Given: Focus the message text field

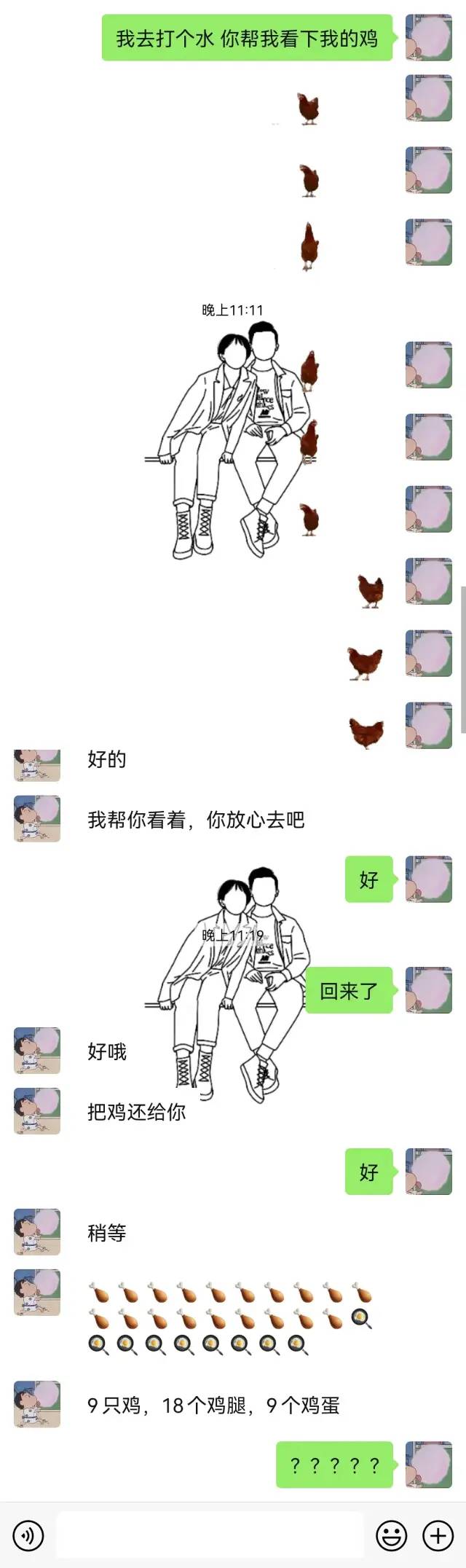Looking at the screenshot, I should 210,1535.
